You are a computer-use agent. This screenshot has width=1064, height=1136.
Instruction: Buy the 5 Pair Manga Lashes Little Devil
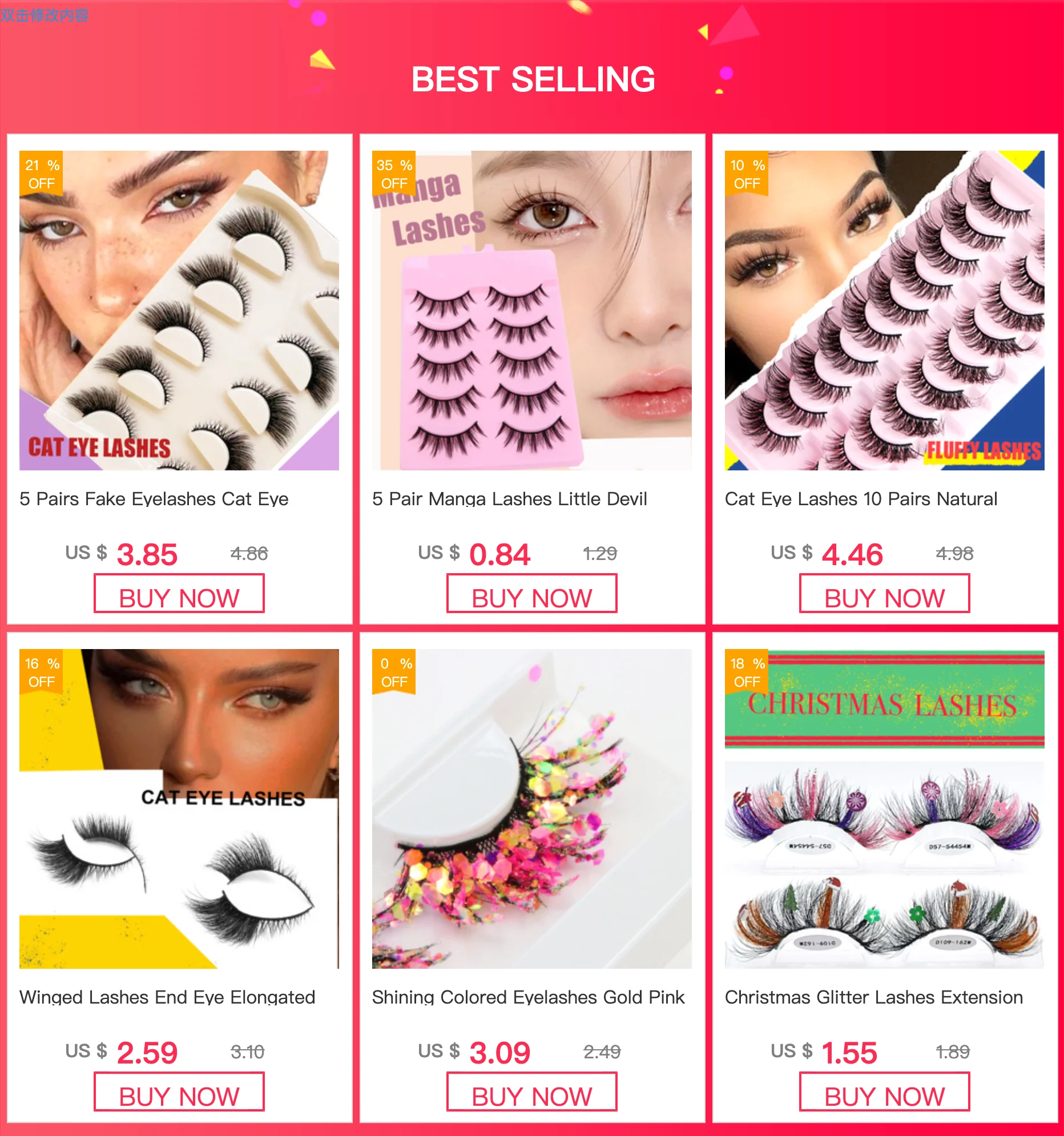tap(531, 594)
